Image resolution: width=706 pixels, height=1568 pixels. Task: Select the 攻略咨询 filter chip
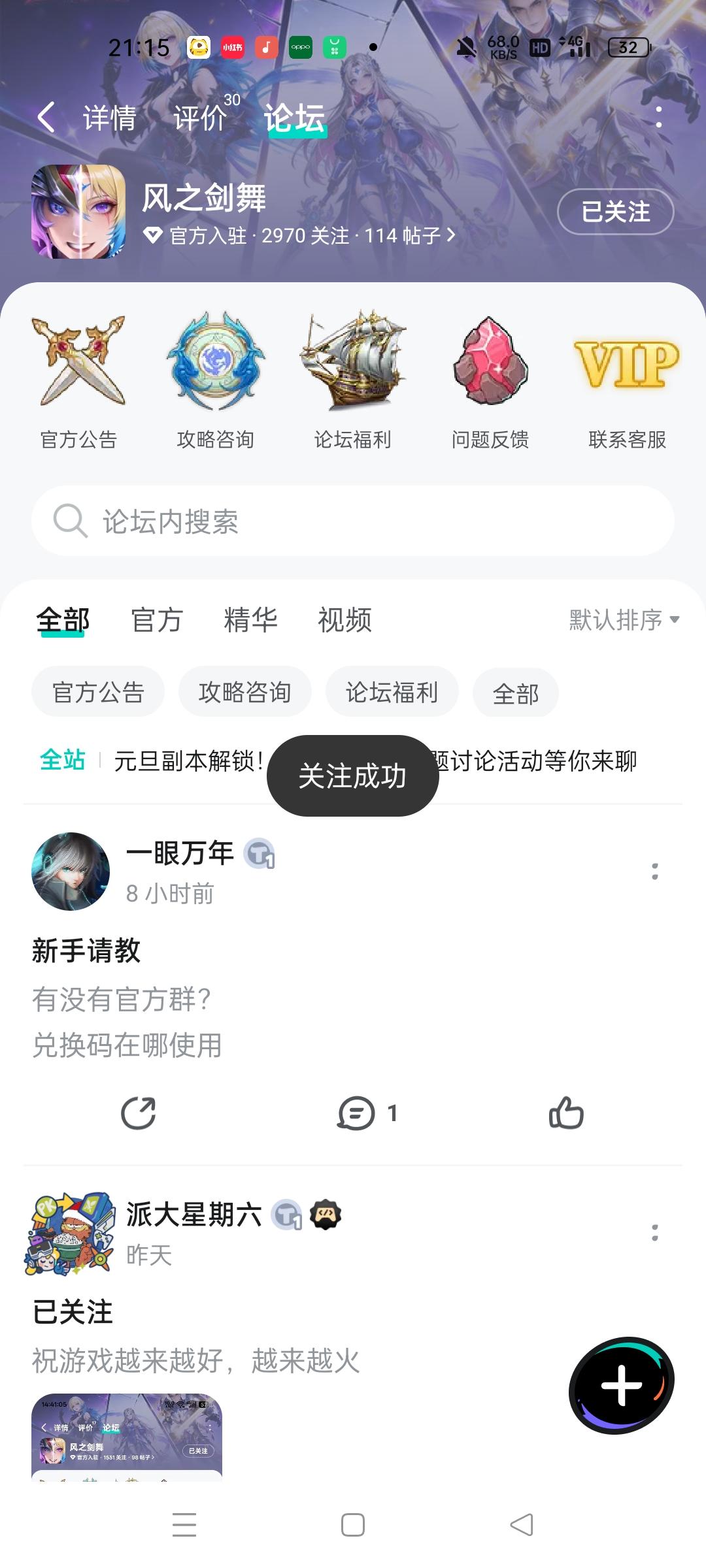click(244, 693)
